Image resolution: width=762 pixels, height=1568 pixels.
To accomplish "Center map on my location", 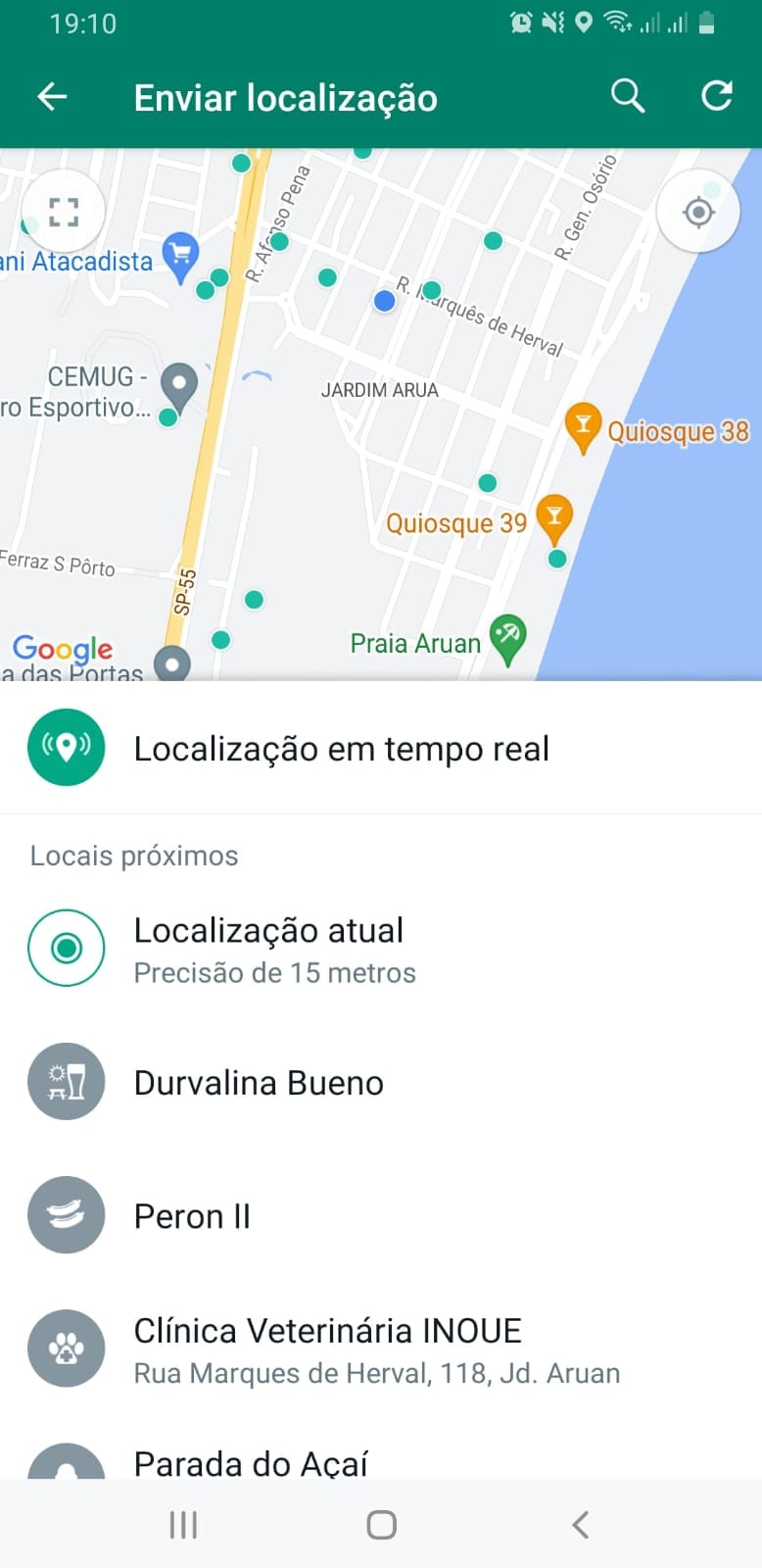I will 698,212.
